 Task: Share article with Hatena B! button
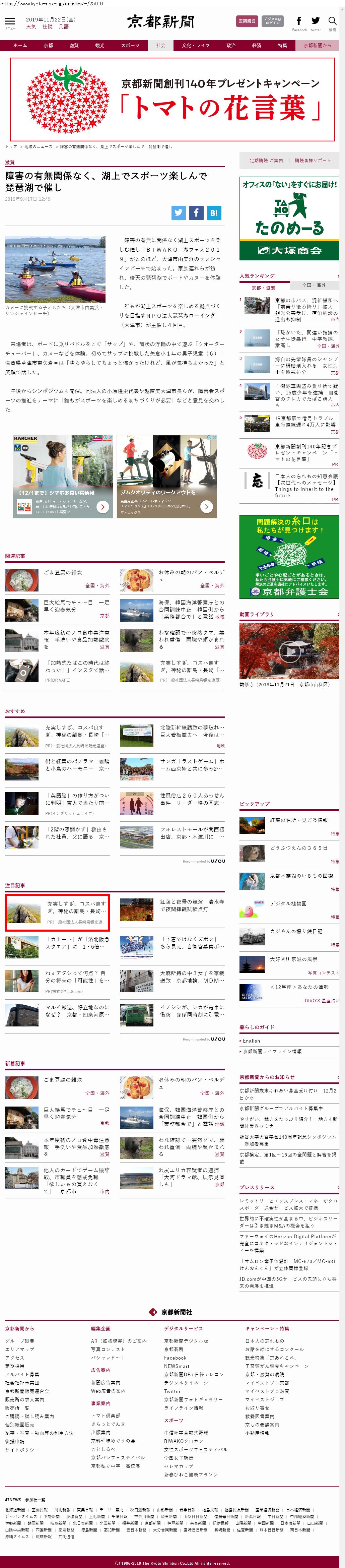pyautogui.click(x=214, y=212)
